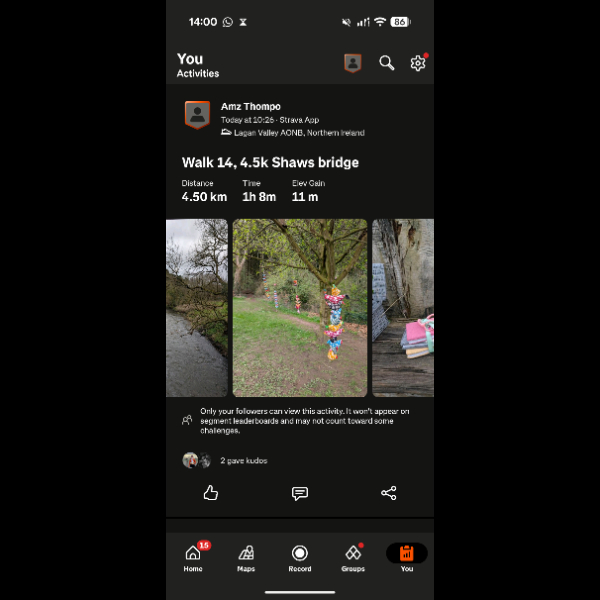Screen dimensions: 600x600
Task: Select the You tab
Action: [406, 558]
